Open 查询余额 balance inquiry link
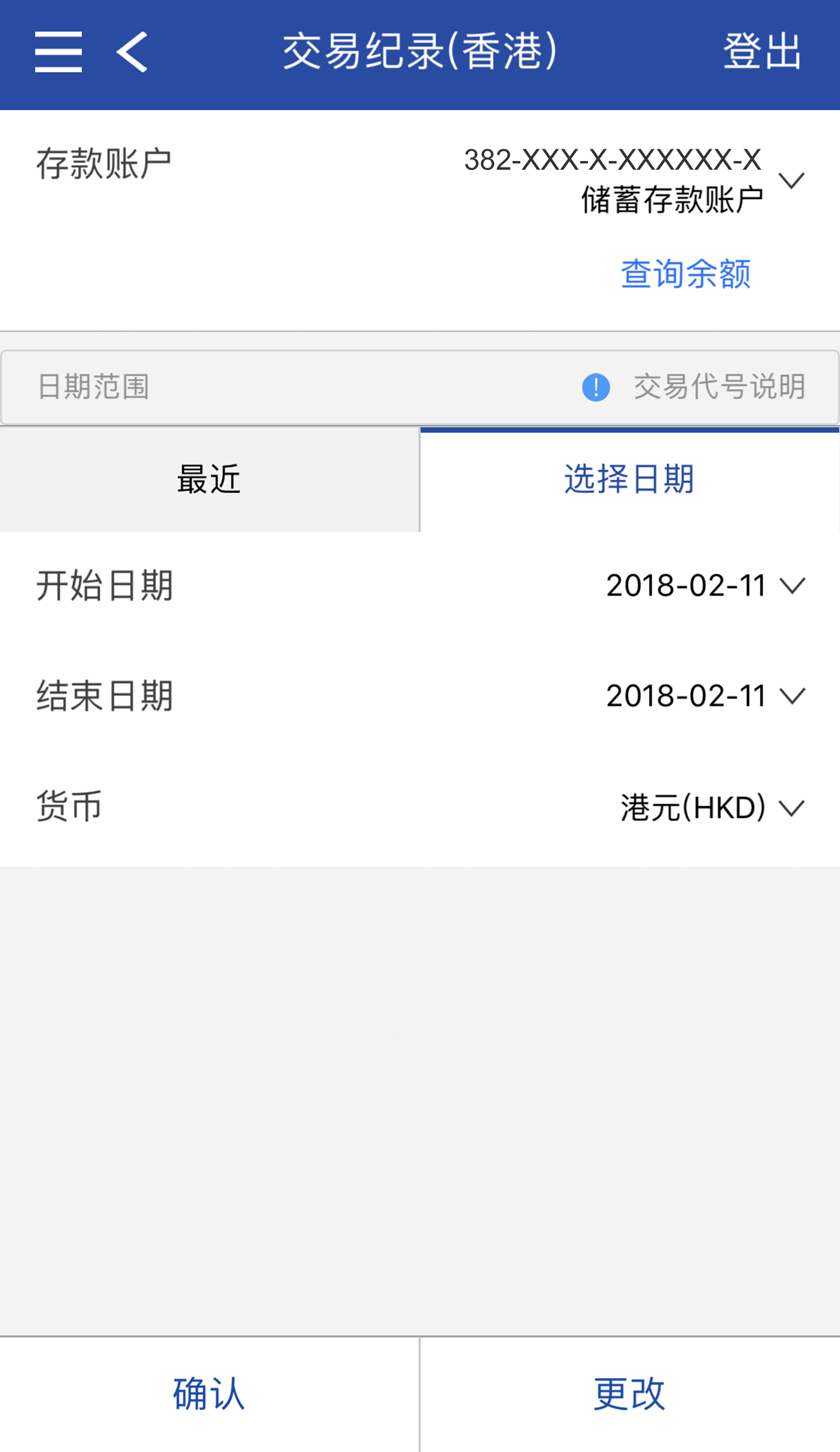840x1452 pixels. click(x=685, y=274)
